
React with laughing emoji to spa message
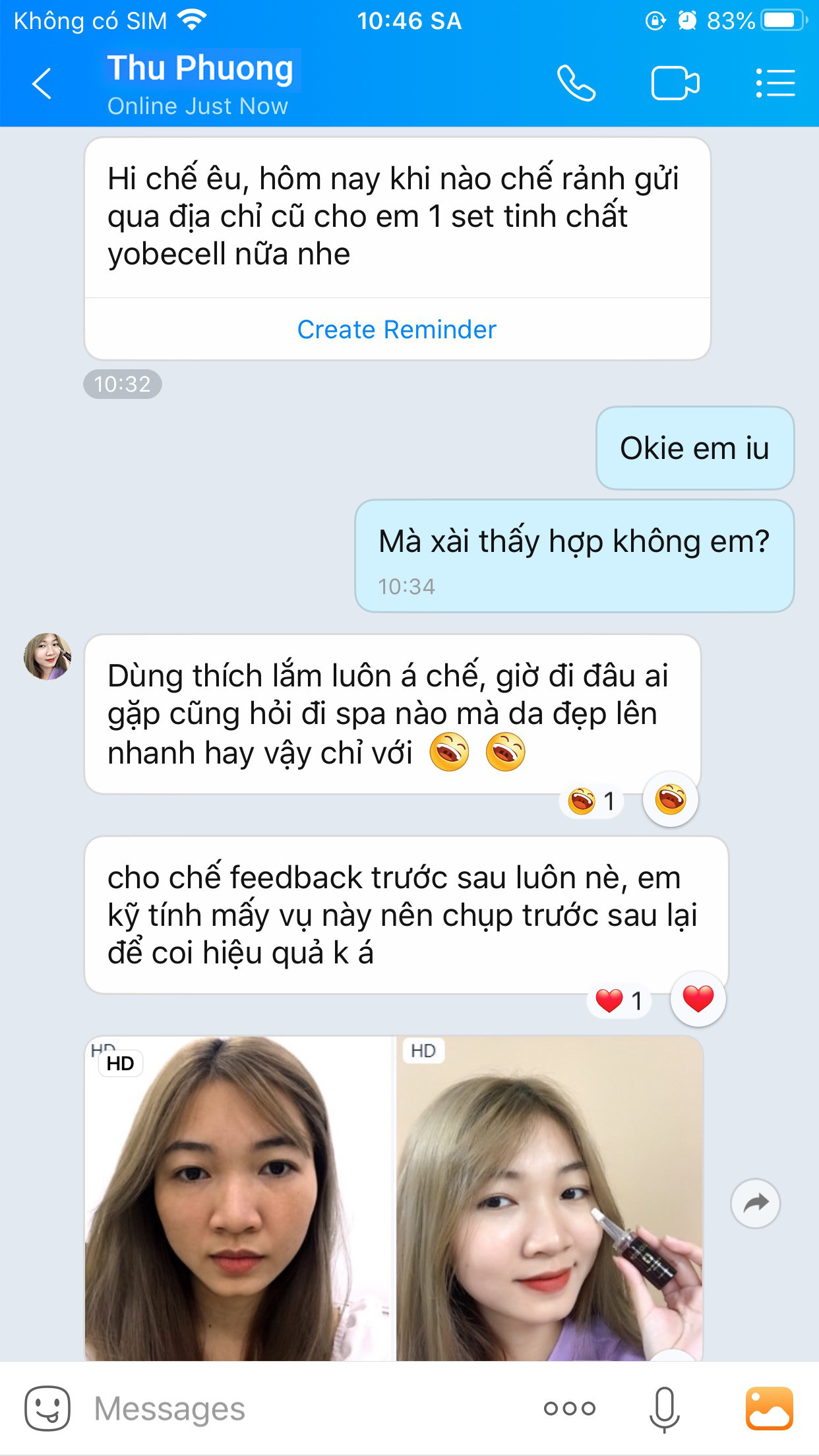(x=670, y=800)
